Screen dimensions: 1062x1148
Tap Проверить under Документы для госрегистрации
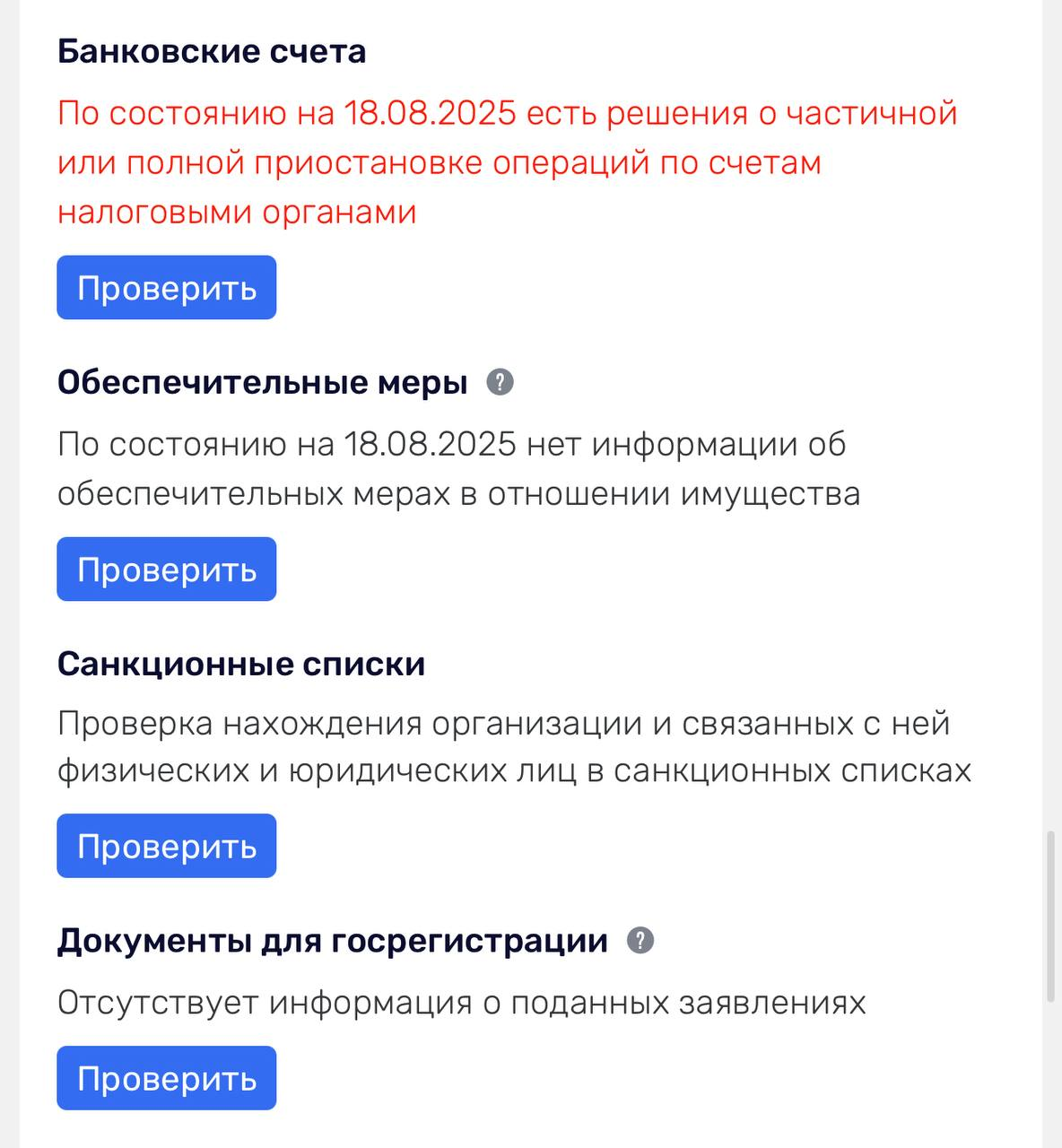coord(167,1078)
